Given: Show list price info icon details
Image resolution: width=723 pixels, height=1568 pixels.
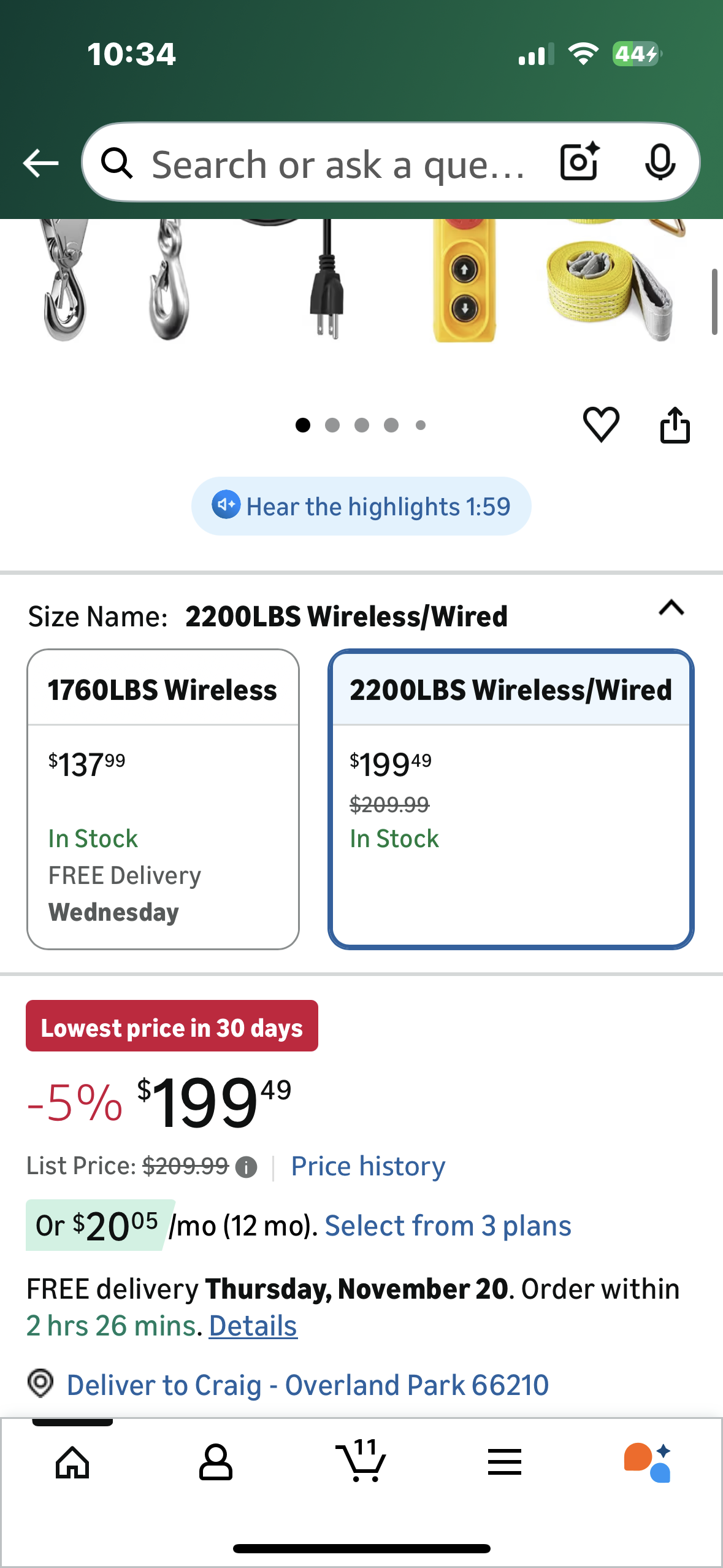Looking at the screenshot, I should pyautogui.click(x=247, y=1167).
